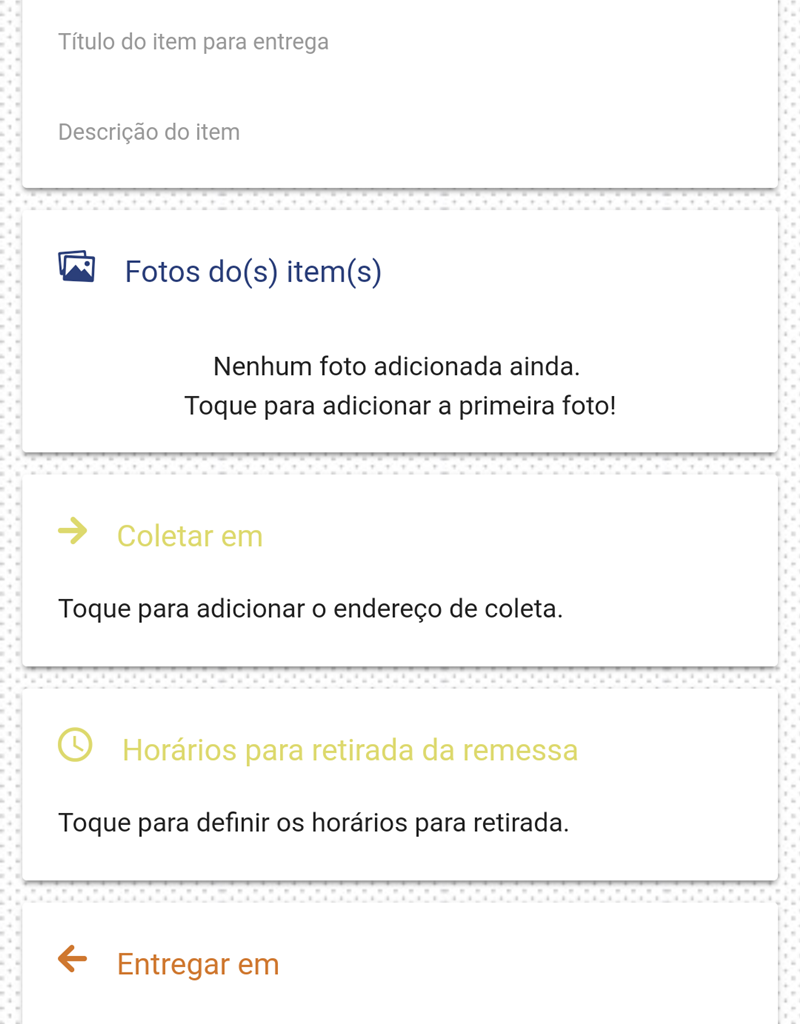Tap 'Toque para adicionar a primeira foto!'

tap(400, 406)
